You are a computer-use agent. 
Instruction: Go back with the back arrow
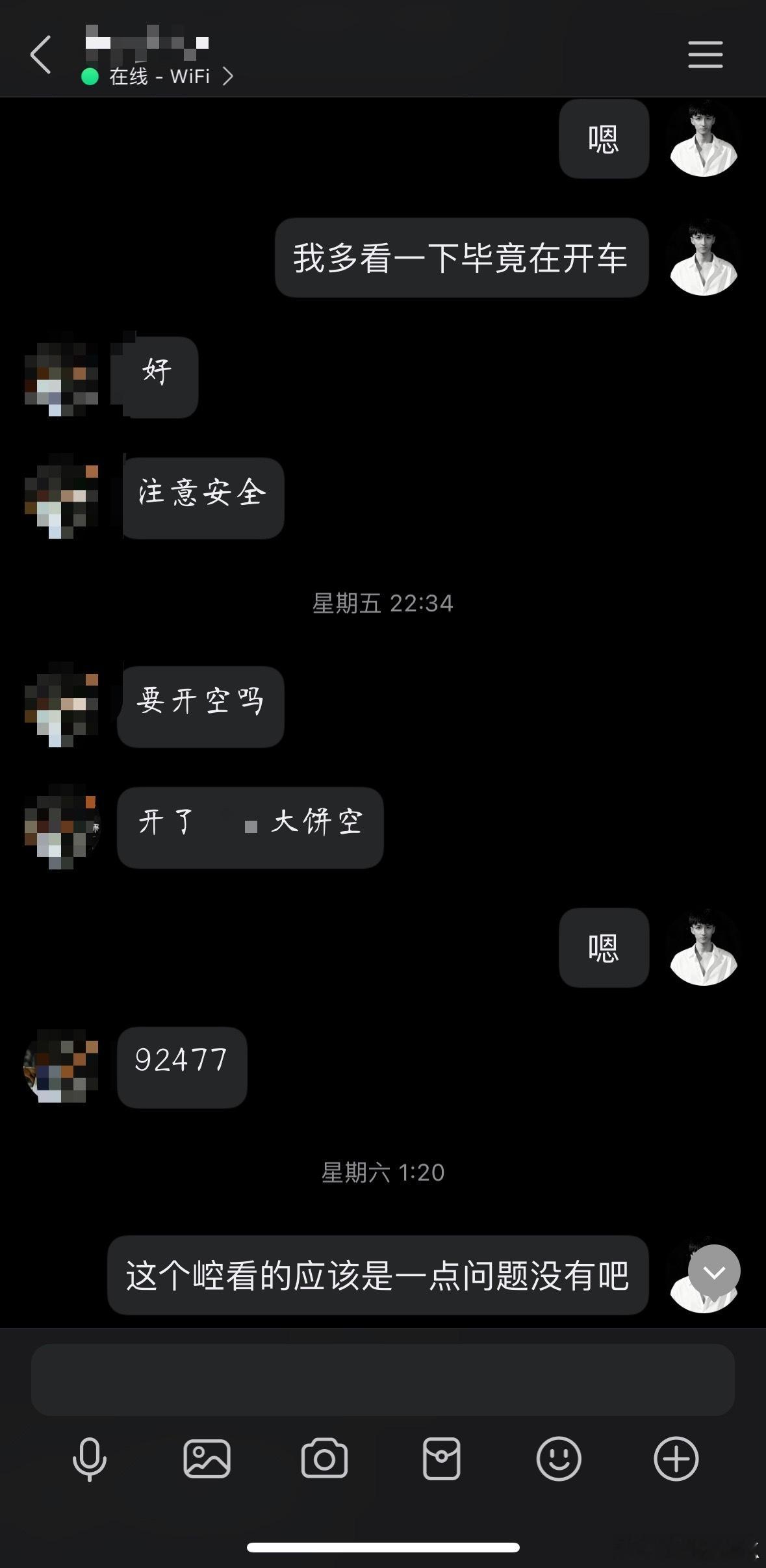point(40,55)
